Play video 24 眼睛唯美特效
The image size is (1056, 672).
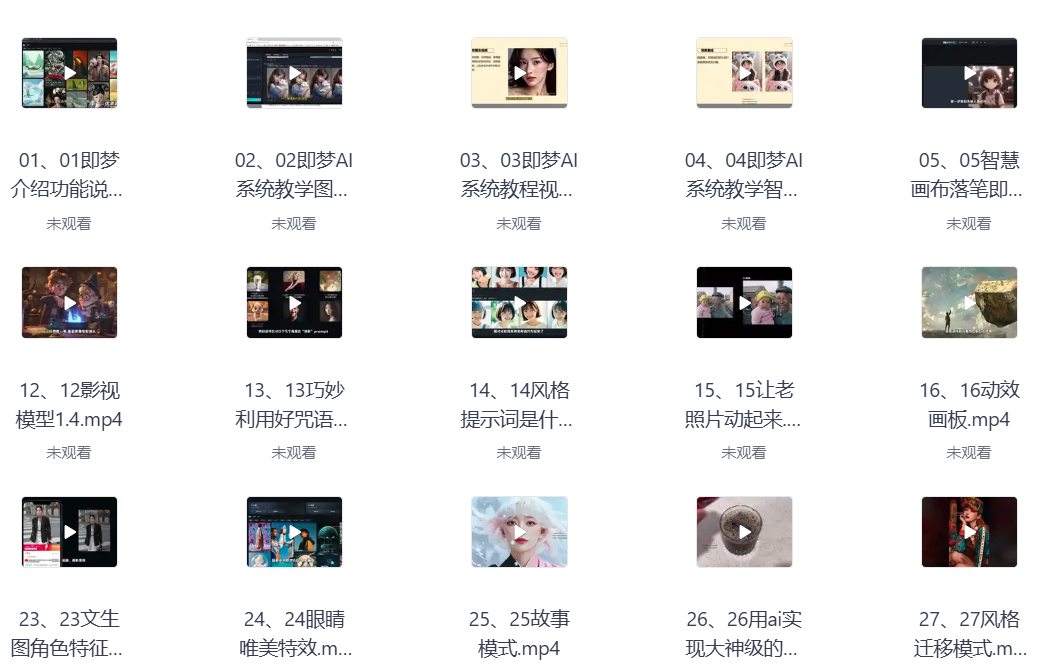[294, 532]
